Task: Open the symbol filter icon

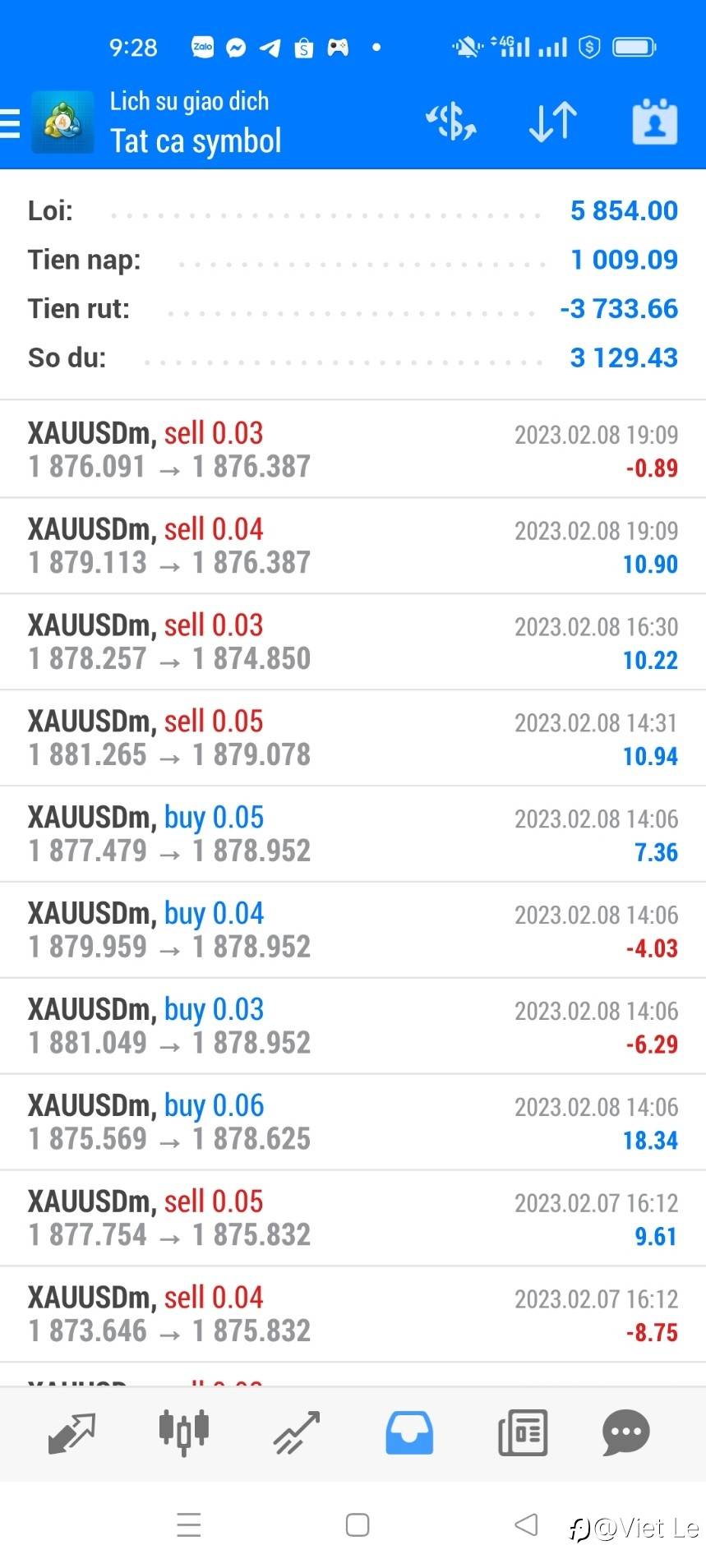Action: [450, 123]
